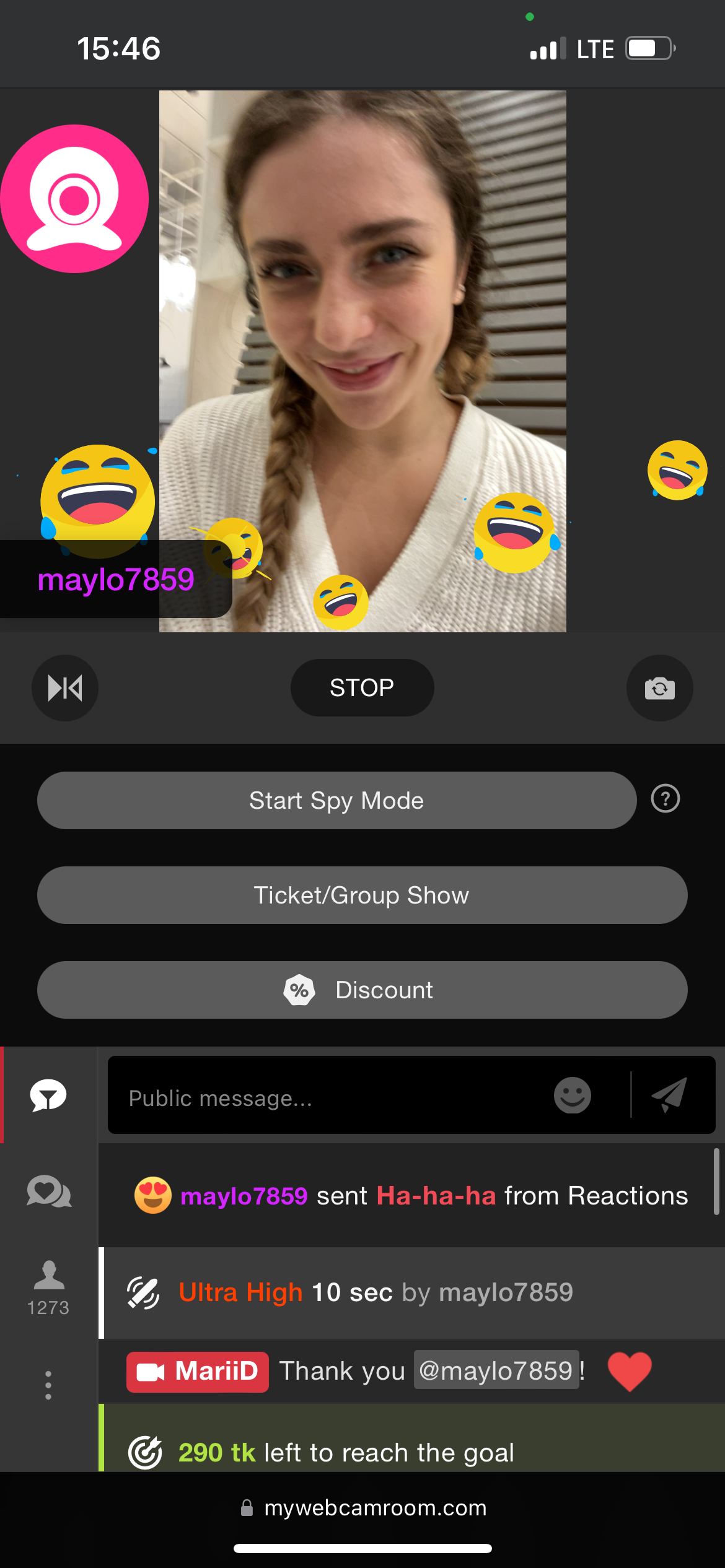Open the Discount button

point(362,990)
